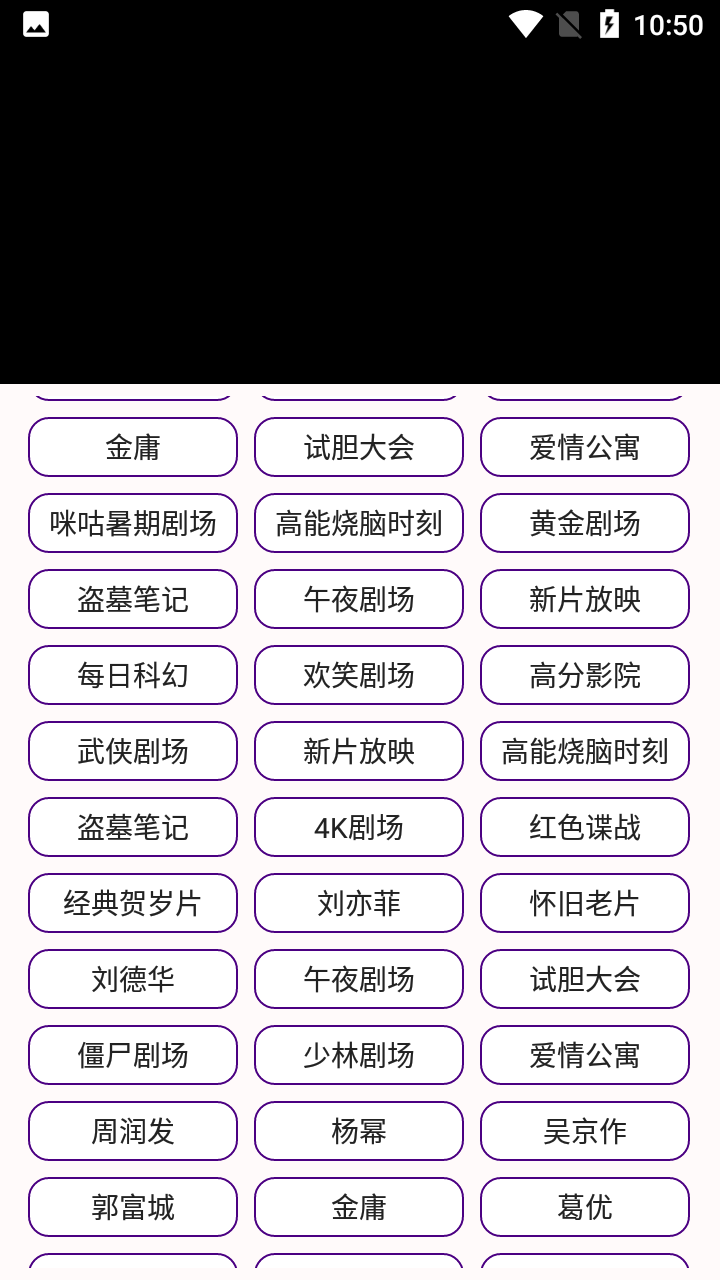Select the 武侠剧场 category
The width and height of the screenshot is (720, 1280).
pos(132,751)
